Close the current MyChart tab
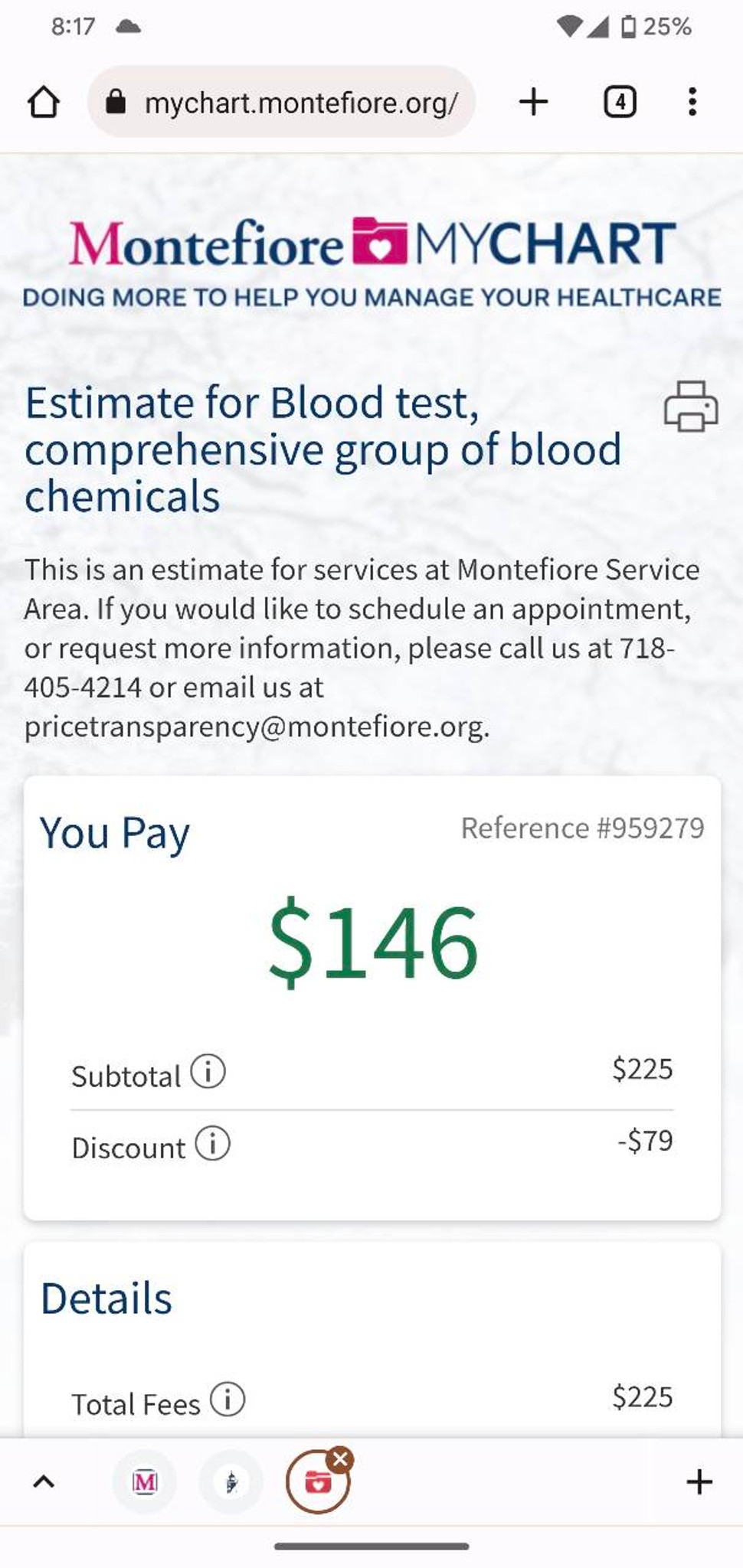Viewport: 743px width, 1568px height. click(340, 1459)
